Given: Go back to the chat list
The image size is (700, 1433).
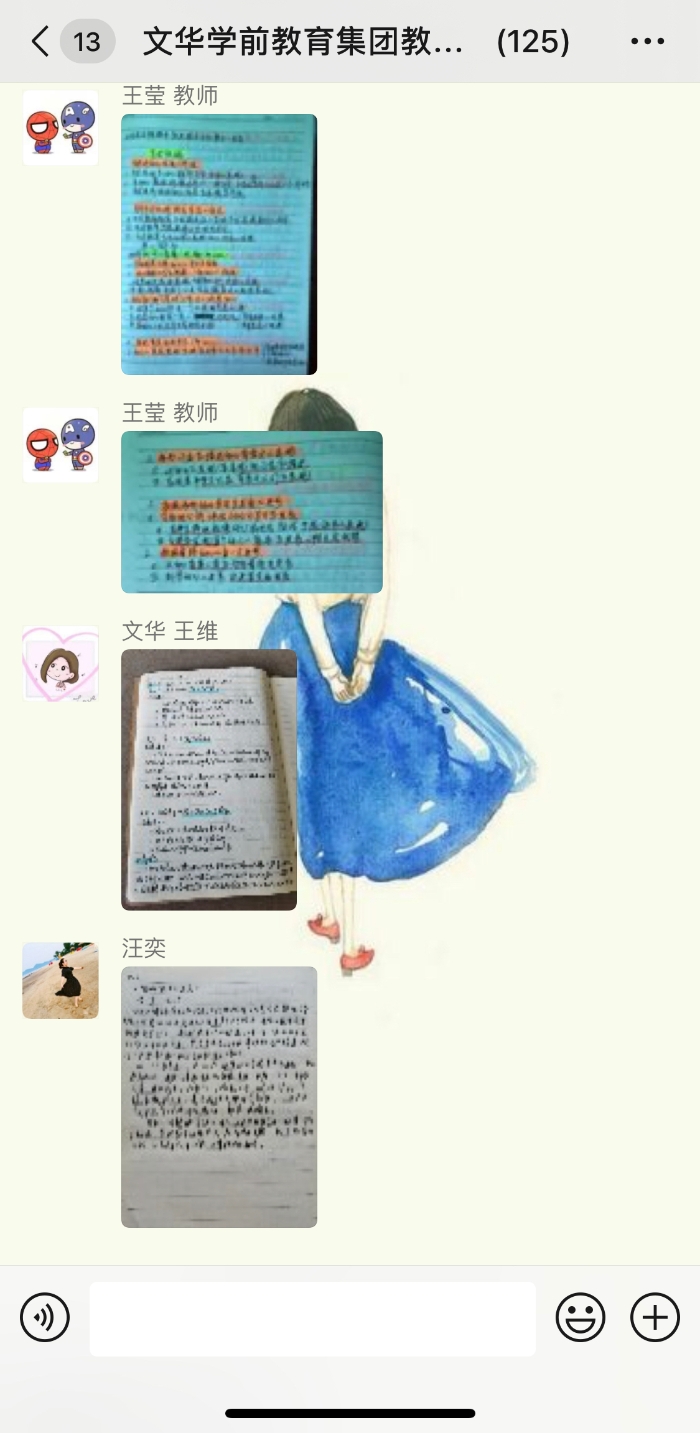Looking at the screenshot, I should point(40,42).
